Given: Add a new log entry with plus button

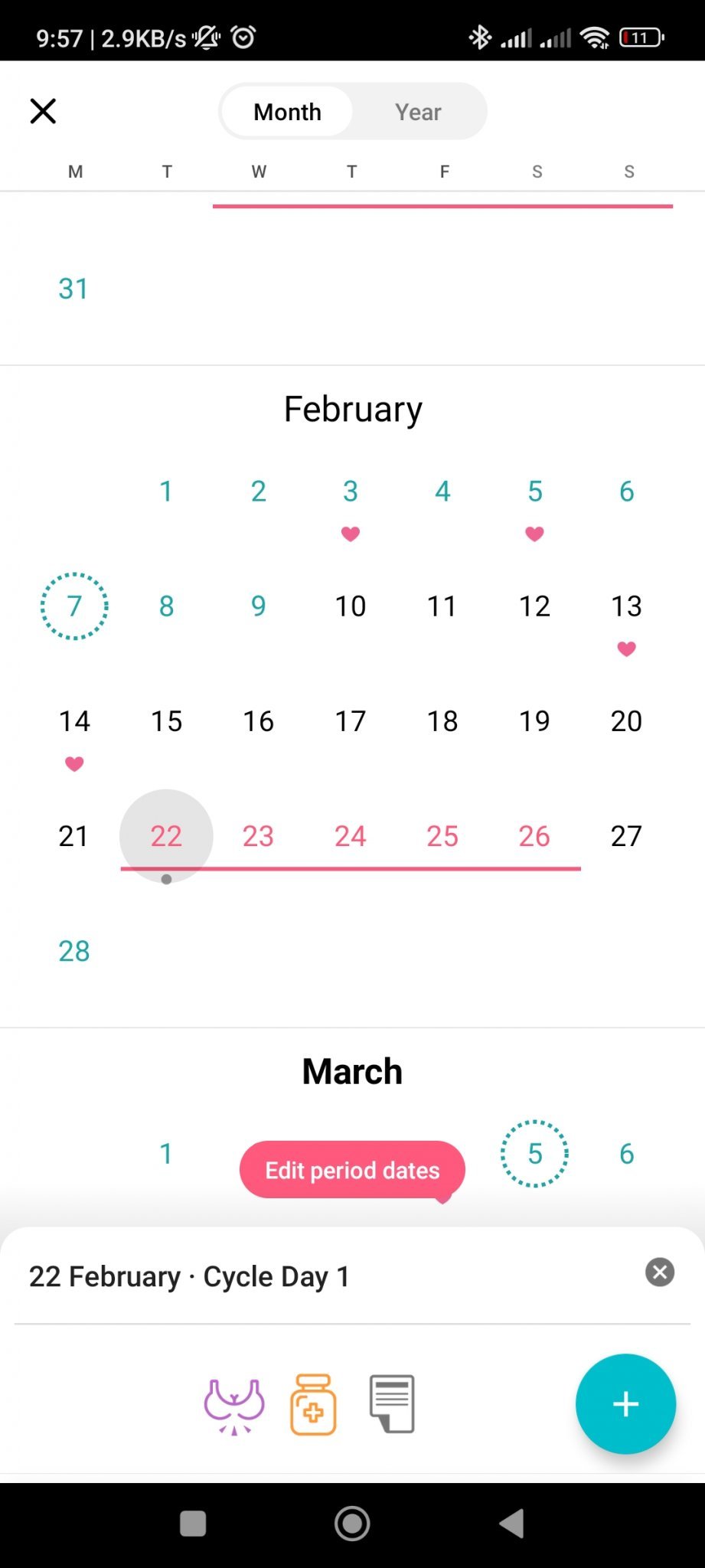Looking at the screenshot, I should coord(625,1403).
